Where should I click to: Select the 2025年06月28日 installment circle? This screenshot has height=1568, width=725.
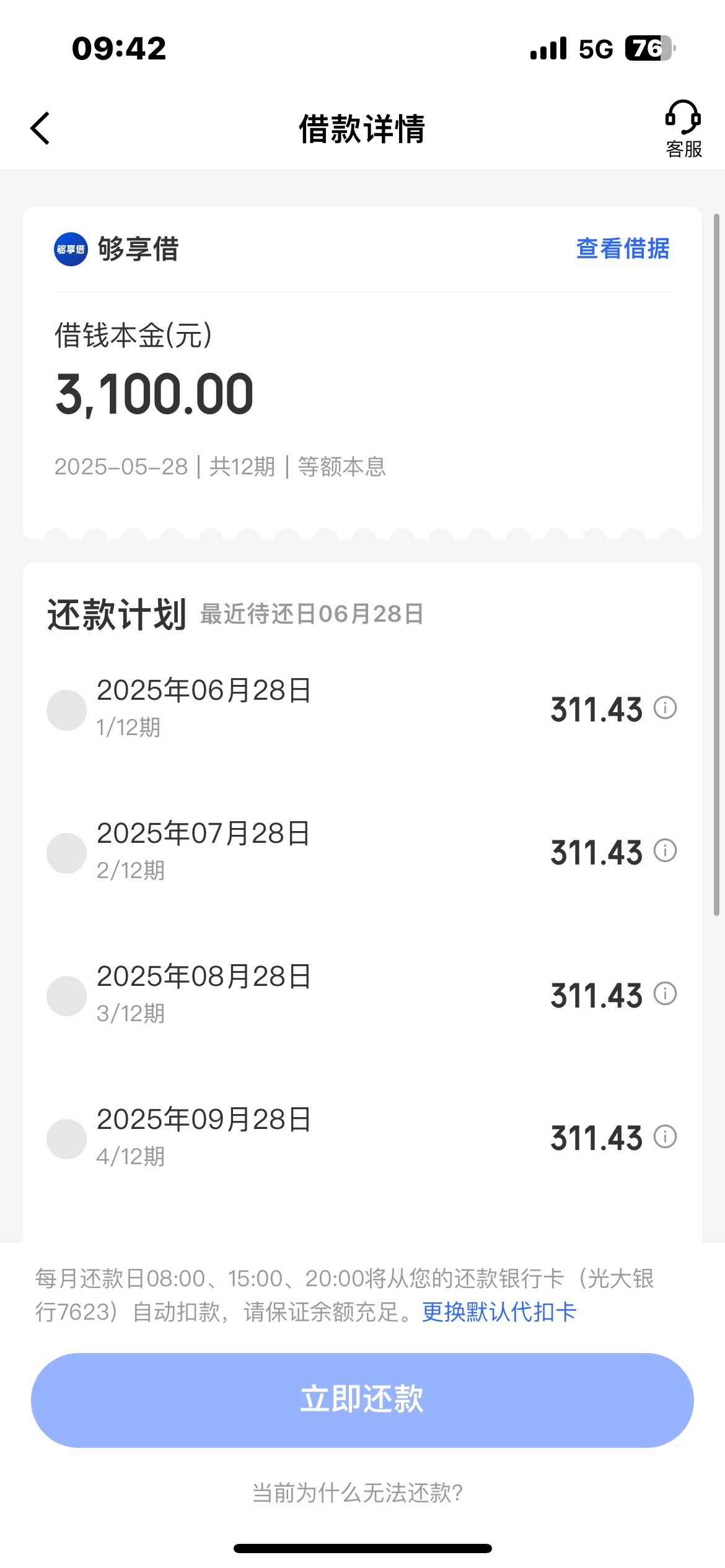(66, 710)
